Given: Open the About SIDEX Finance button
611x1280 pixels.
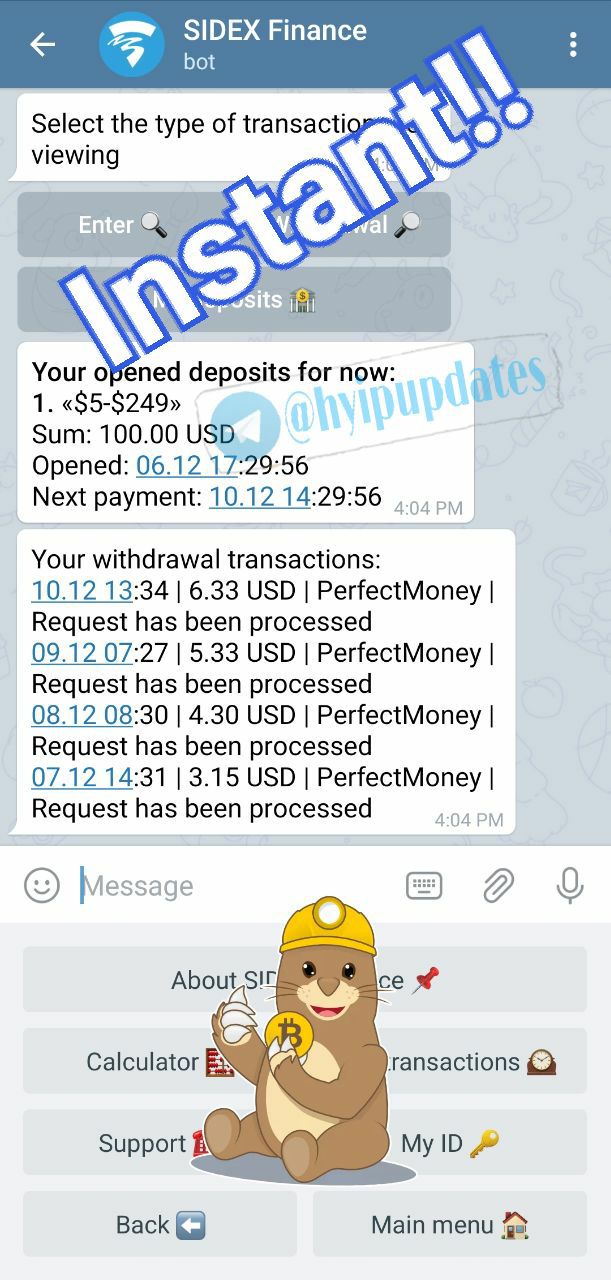Looking at the screenshot, I should click(305, 980).
